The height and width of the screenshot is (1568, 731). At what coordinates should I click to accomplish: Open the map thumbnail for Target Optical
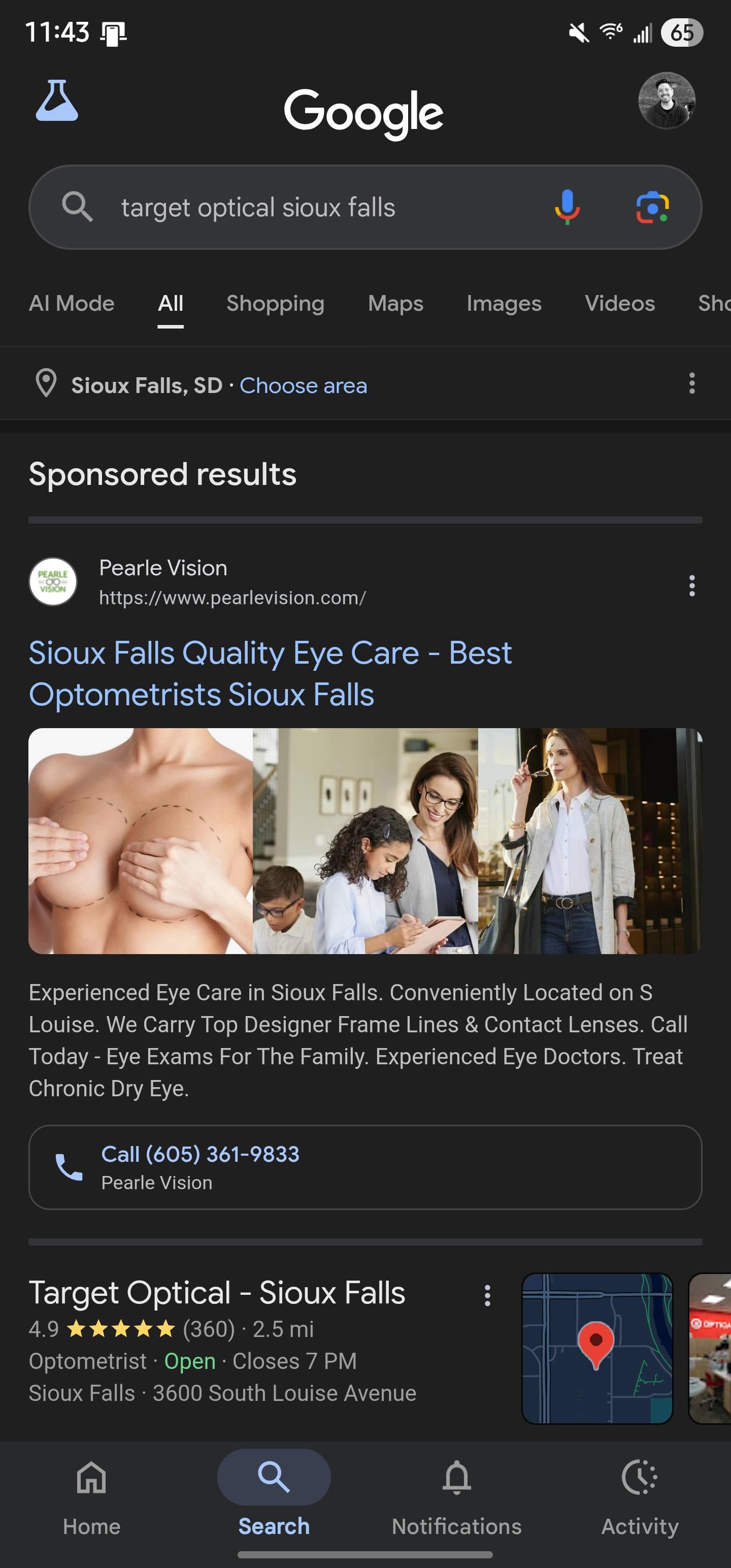tap(596, 1348)
